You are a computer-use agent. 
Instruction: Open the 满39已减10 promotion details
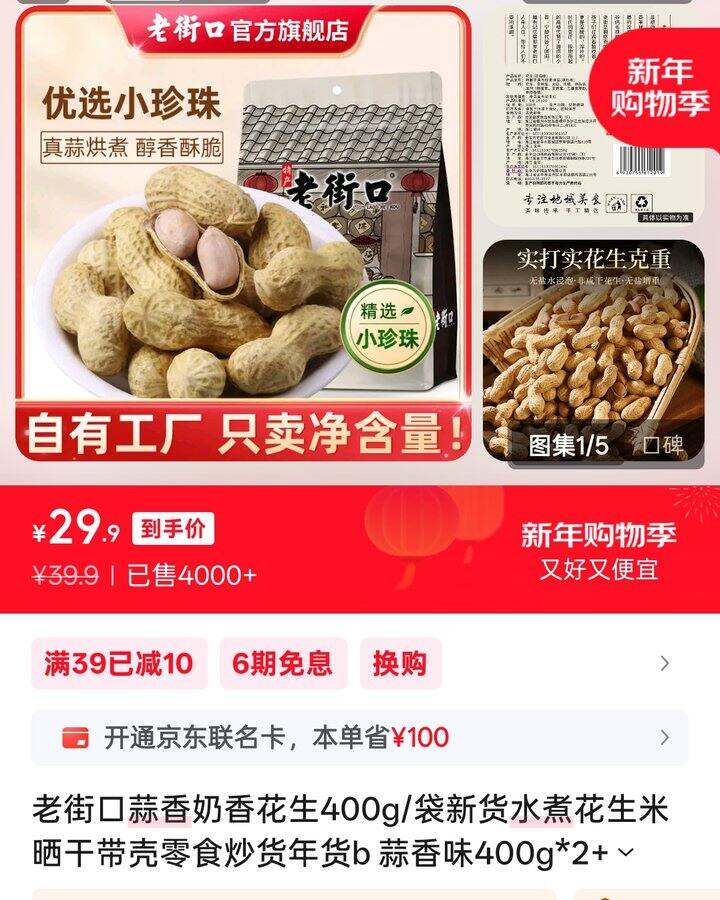119,663
